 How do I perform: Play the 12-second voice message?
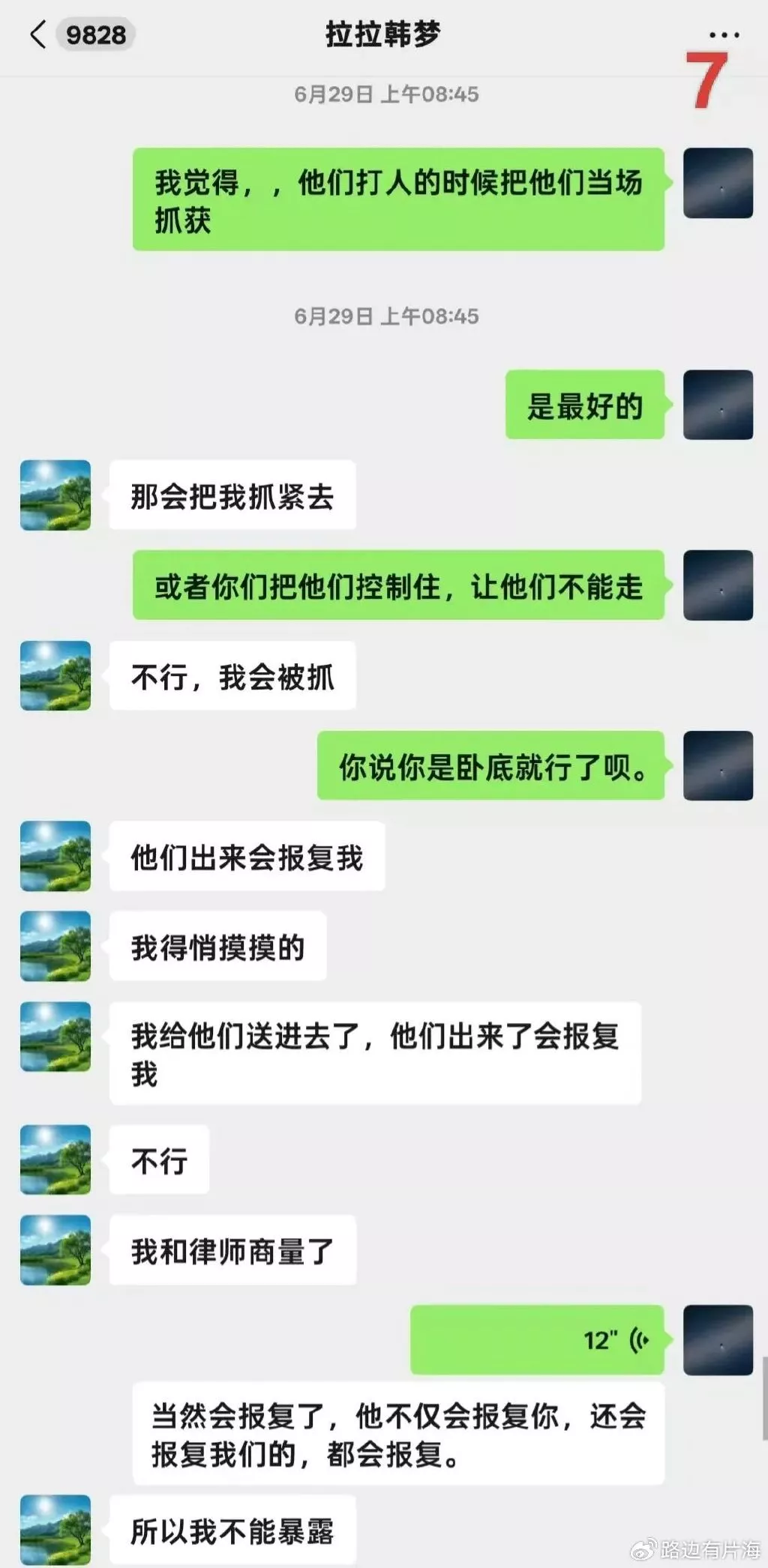tap(537, 1339)
